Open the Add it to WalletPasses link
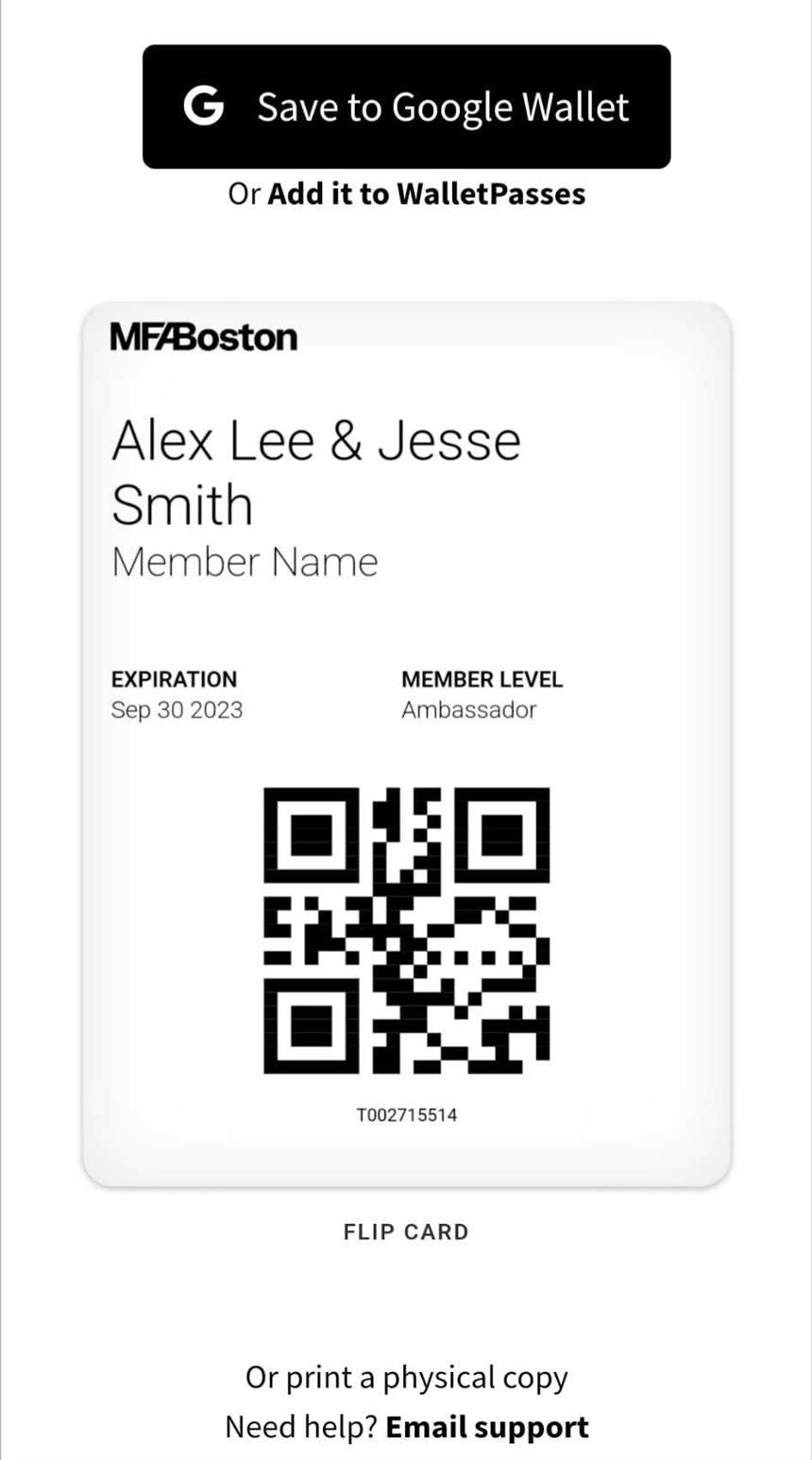Image resolution: width=812 pixels, height=1460 pixels. [x=427, y=194]
